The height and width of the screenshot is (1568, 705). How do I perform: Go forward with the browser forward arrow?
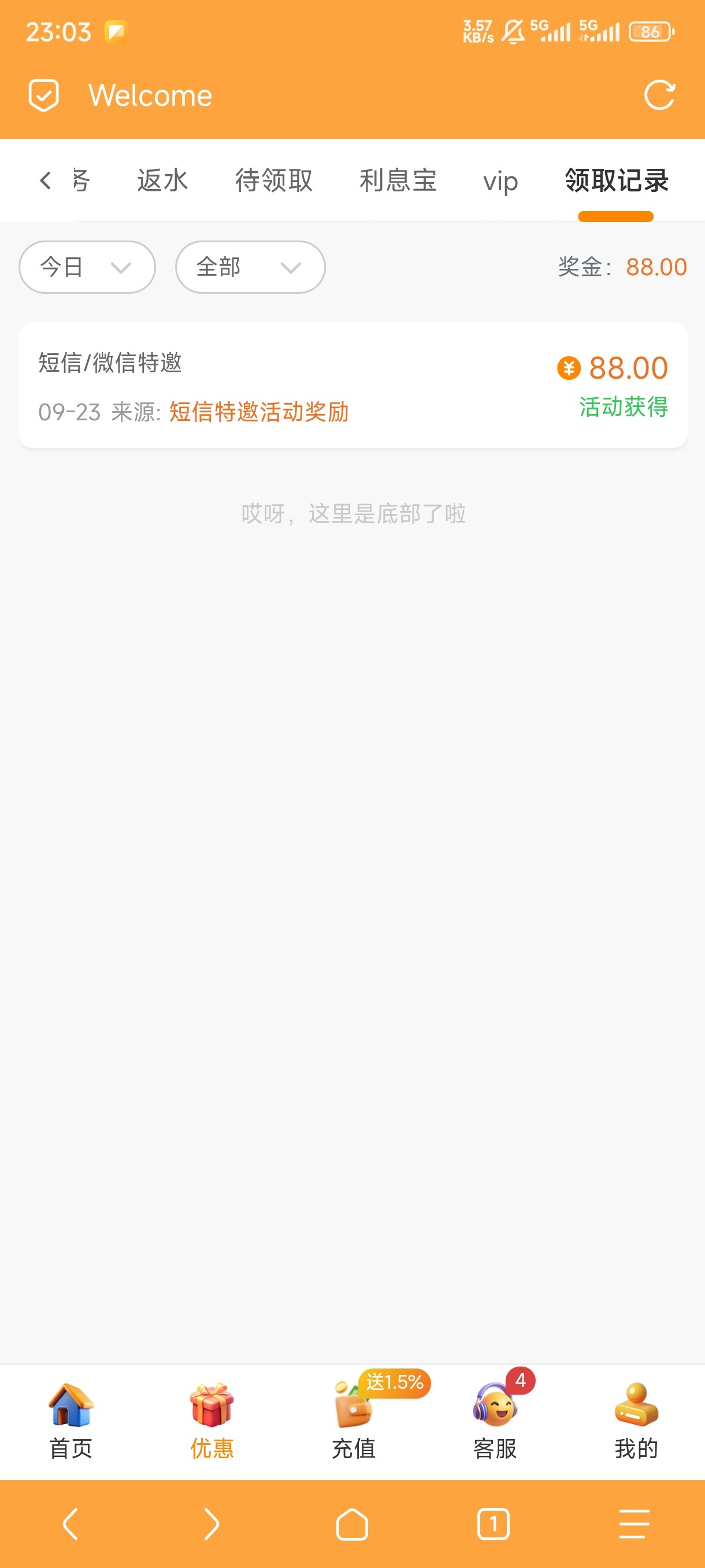(x=211, y=1523)
